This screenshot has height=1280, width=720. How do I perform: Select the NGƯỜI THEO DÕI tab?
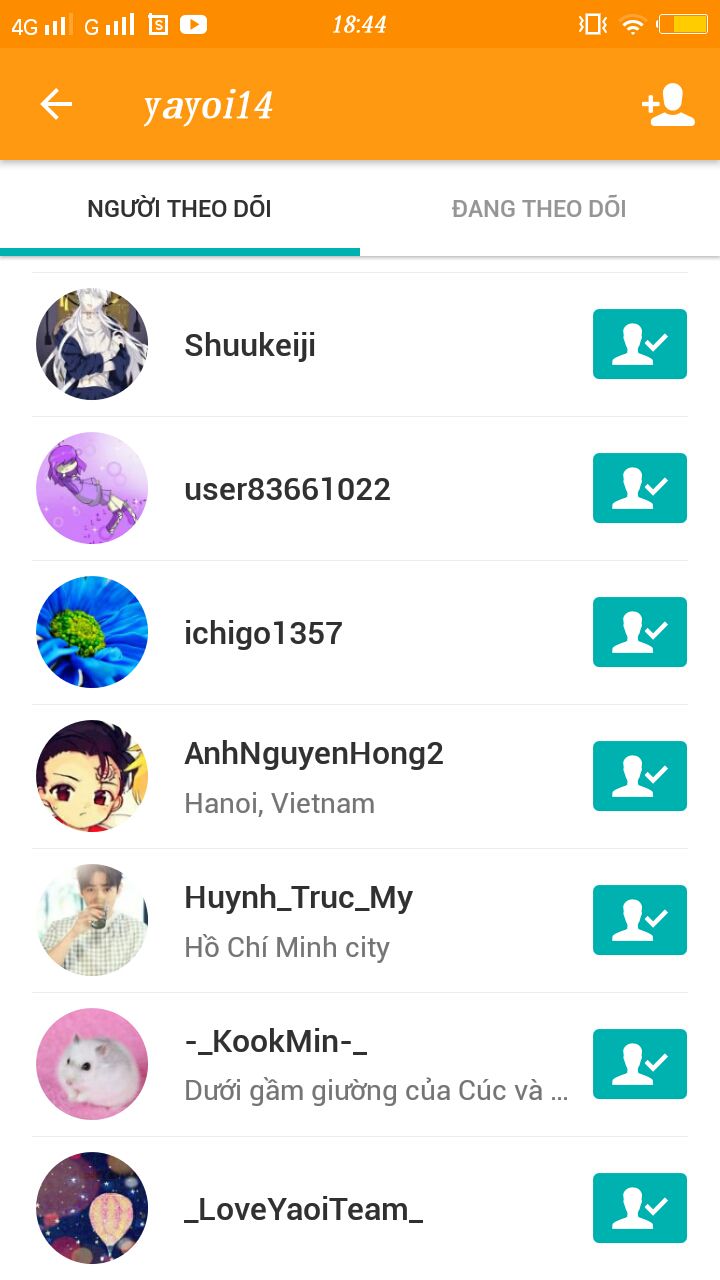(180, 209)
